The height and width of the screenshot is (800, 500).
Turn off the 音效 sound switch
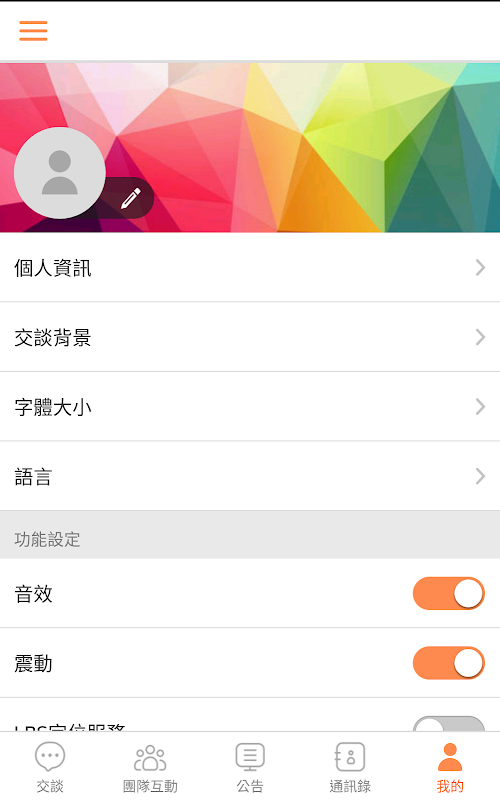[x=448, y=593]
